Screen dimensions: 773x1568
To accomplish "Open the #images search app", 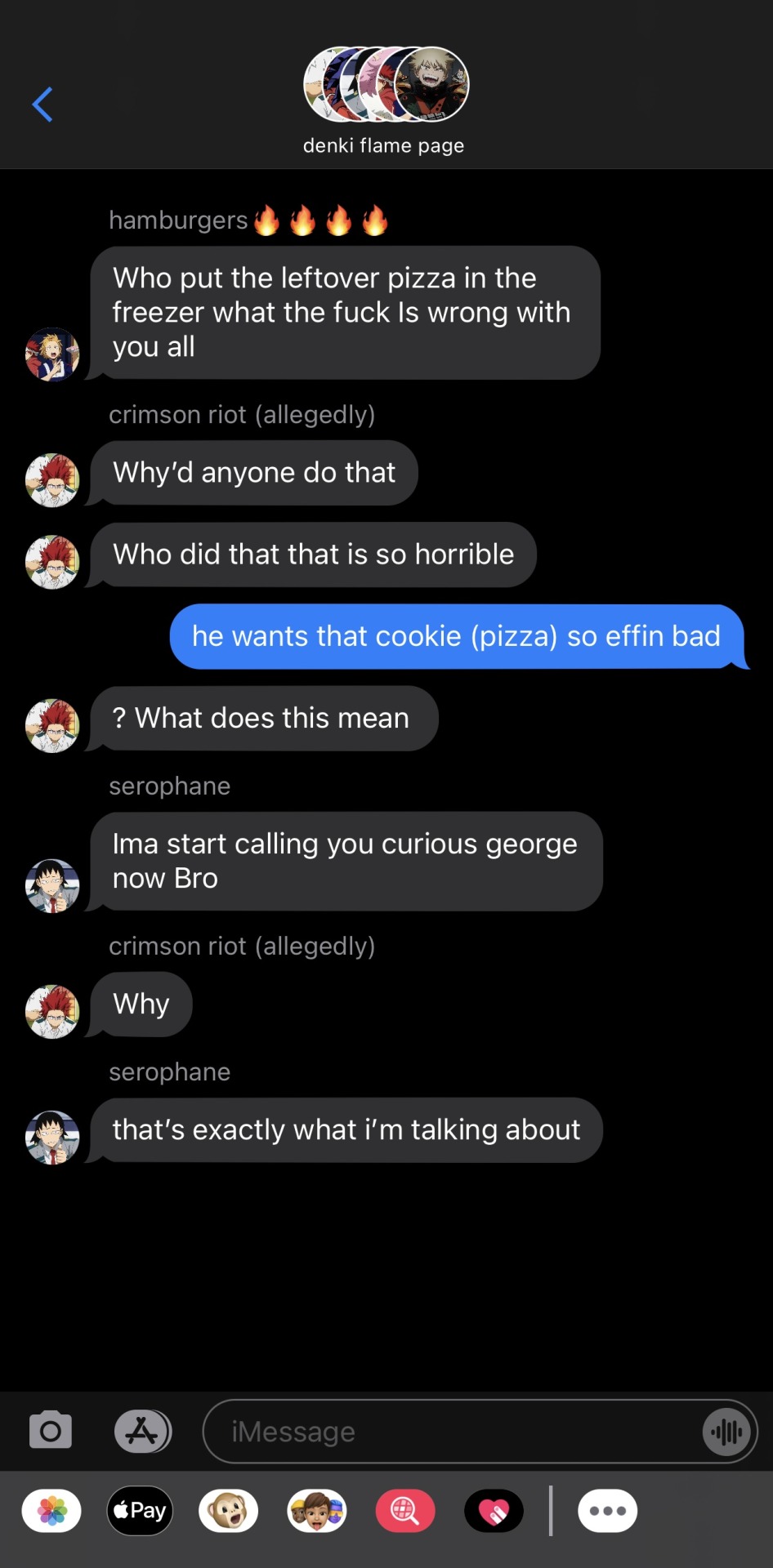I will (x=405, y=1511).
